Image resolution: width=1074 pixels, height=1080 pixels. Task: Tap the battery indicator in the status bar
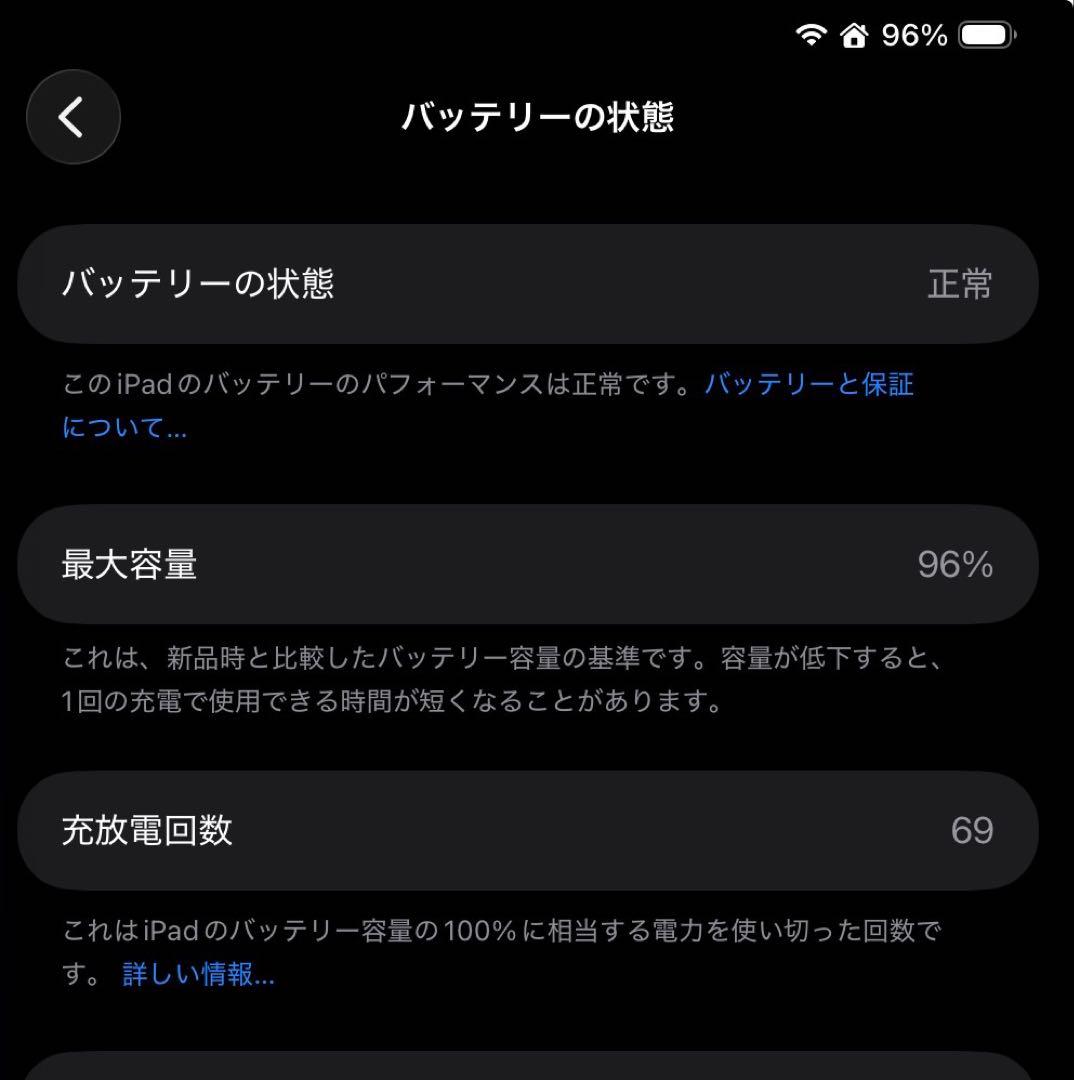(x=985, y=34)
